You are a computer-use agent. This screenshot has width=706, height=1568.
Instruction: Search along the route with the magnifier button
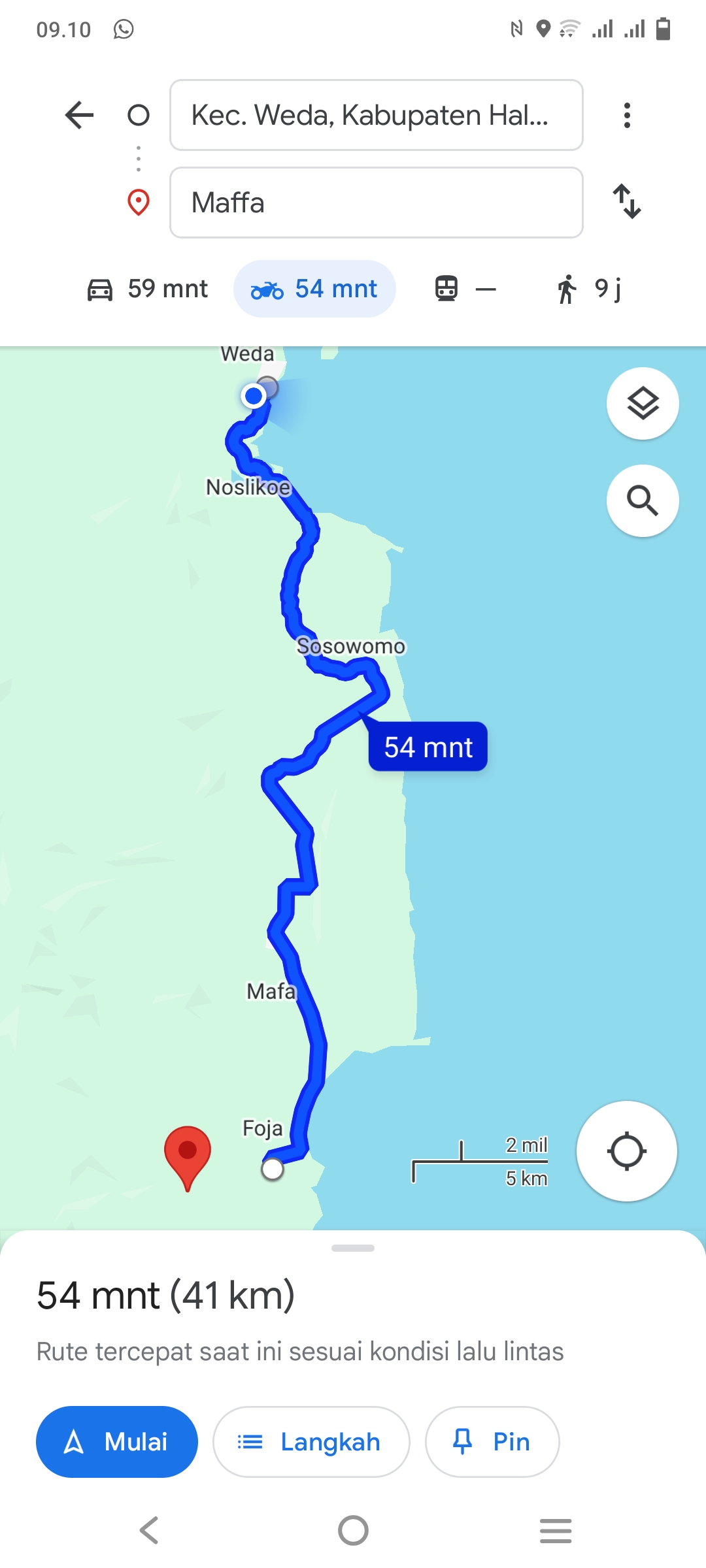(643, 500)
